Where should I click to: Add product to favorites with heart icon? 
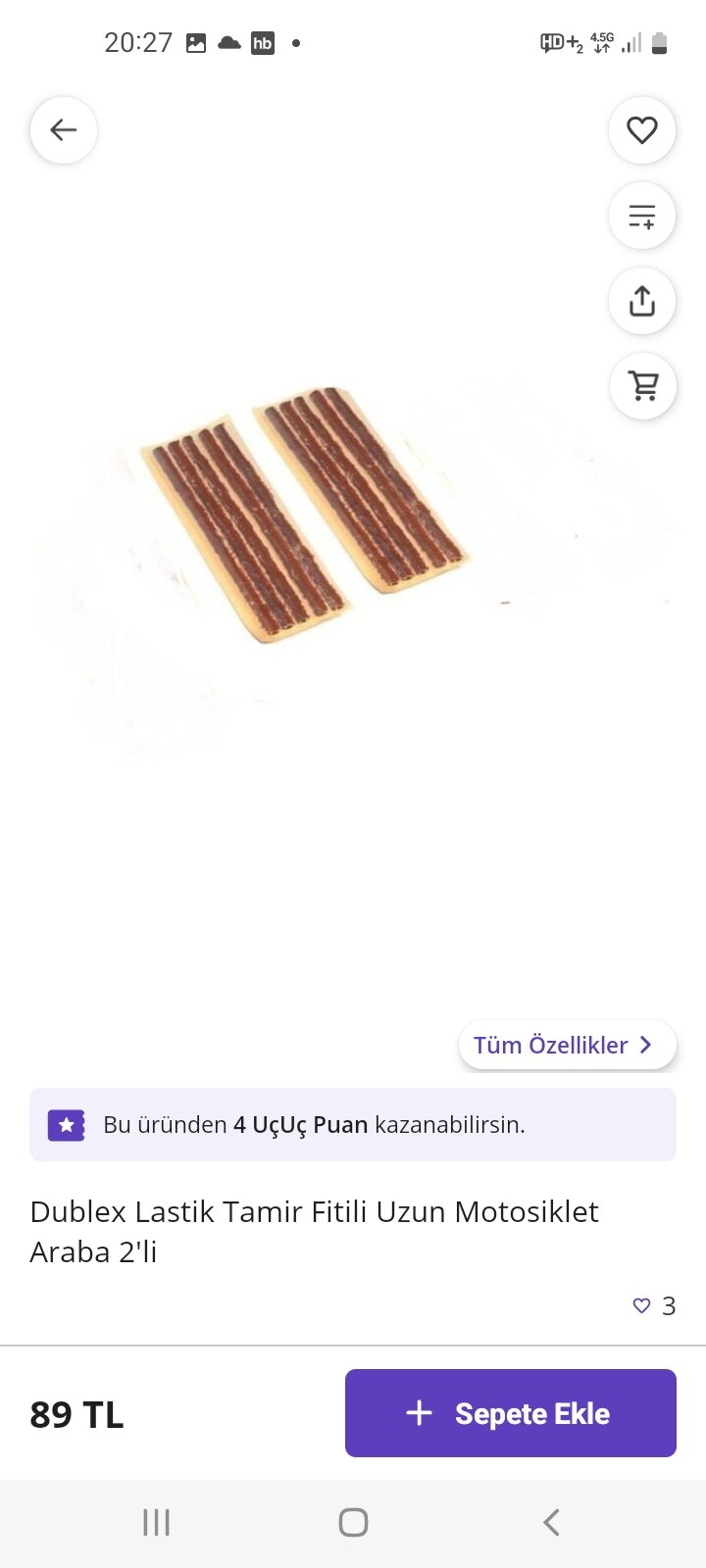tap(642, 130)
